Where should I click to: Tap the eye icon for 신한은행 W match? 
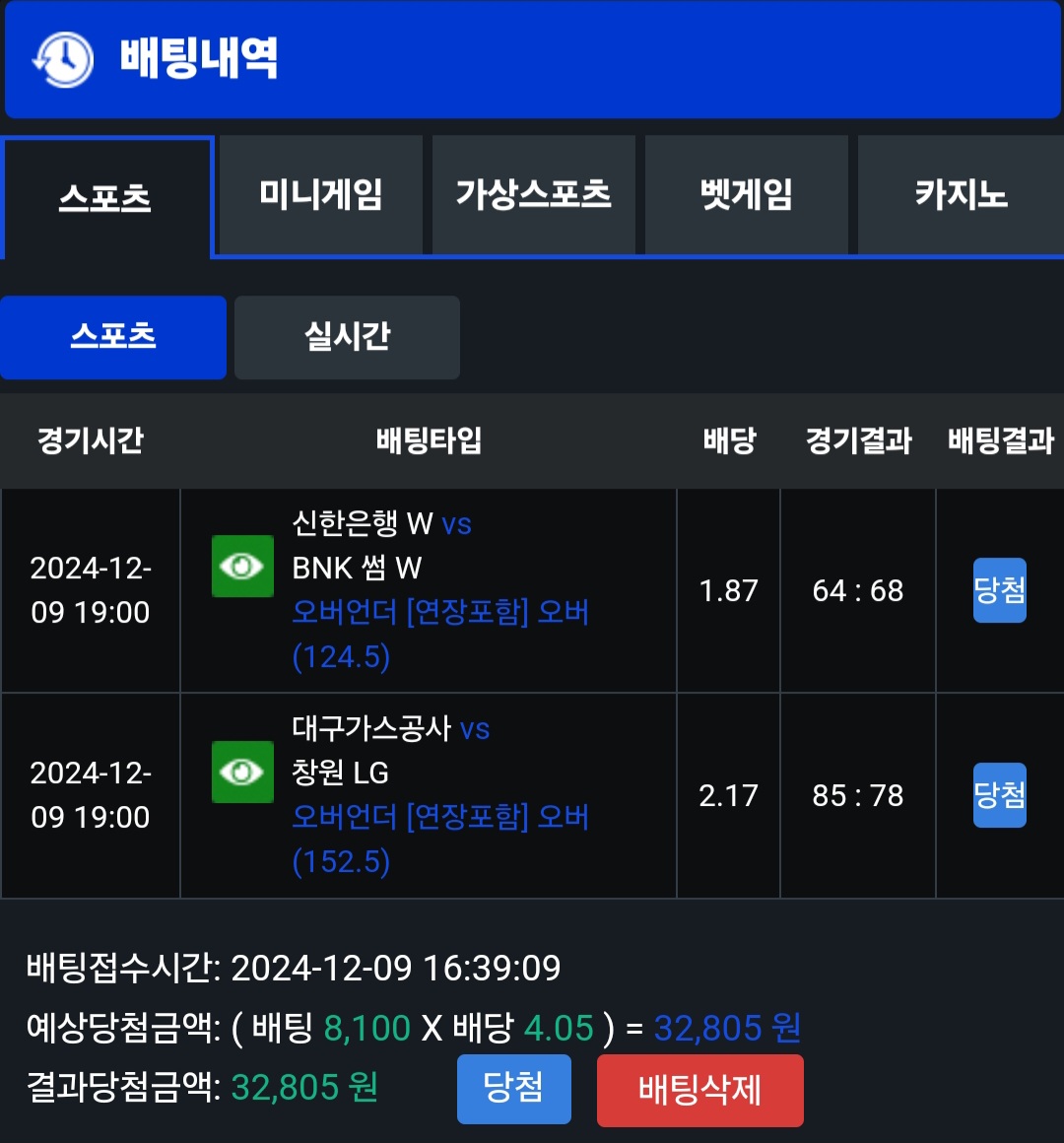tap(242, 567)
